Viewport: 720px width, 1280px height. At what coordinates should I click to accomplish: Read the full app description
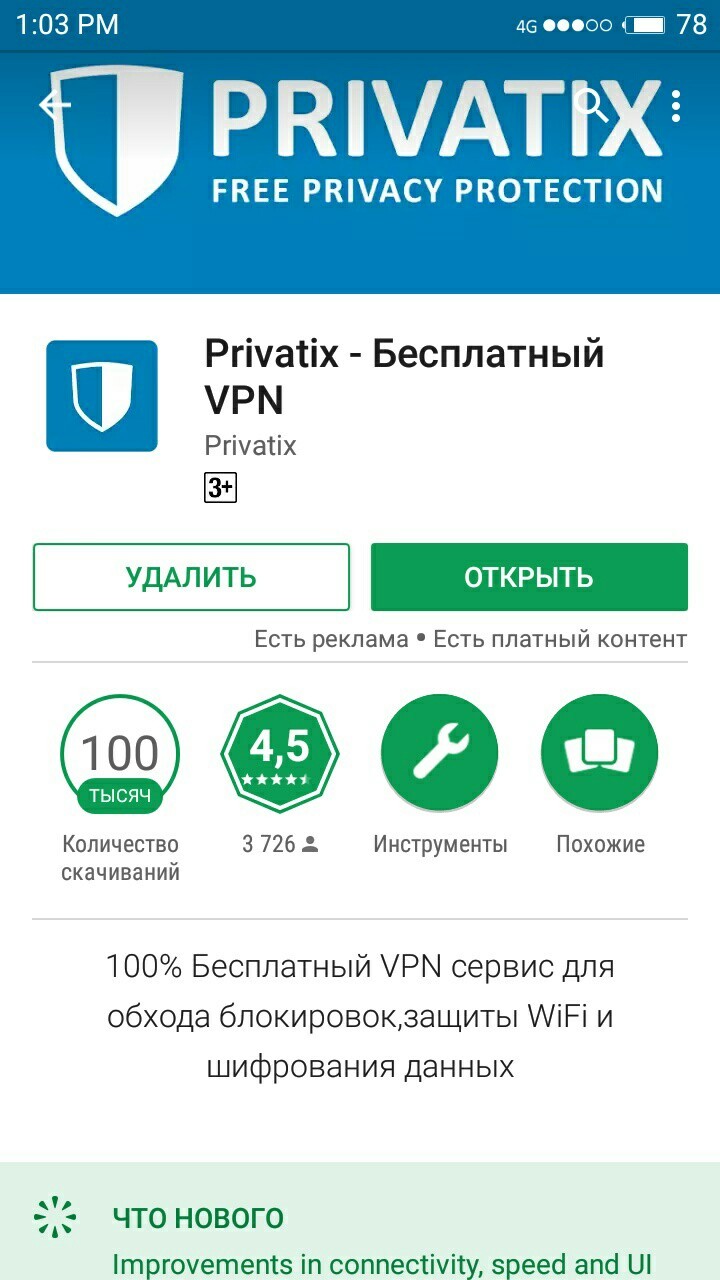tap(360, 1017)
